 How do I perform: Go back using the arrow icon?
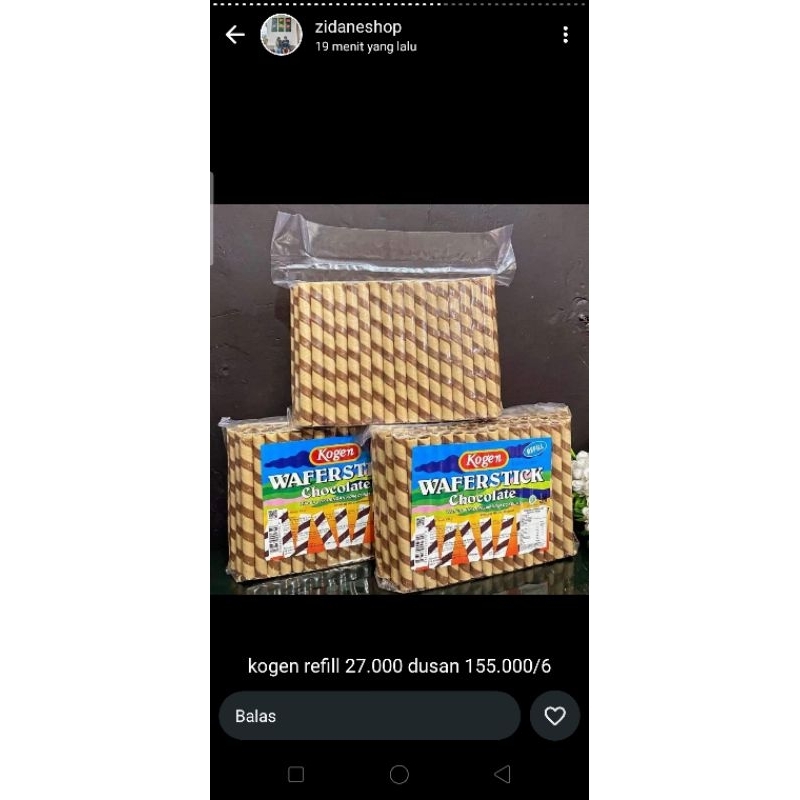click(235, 35)
